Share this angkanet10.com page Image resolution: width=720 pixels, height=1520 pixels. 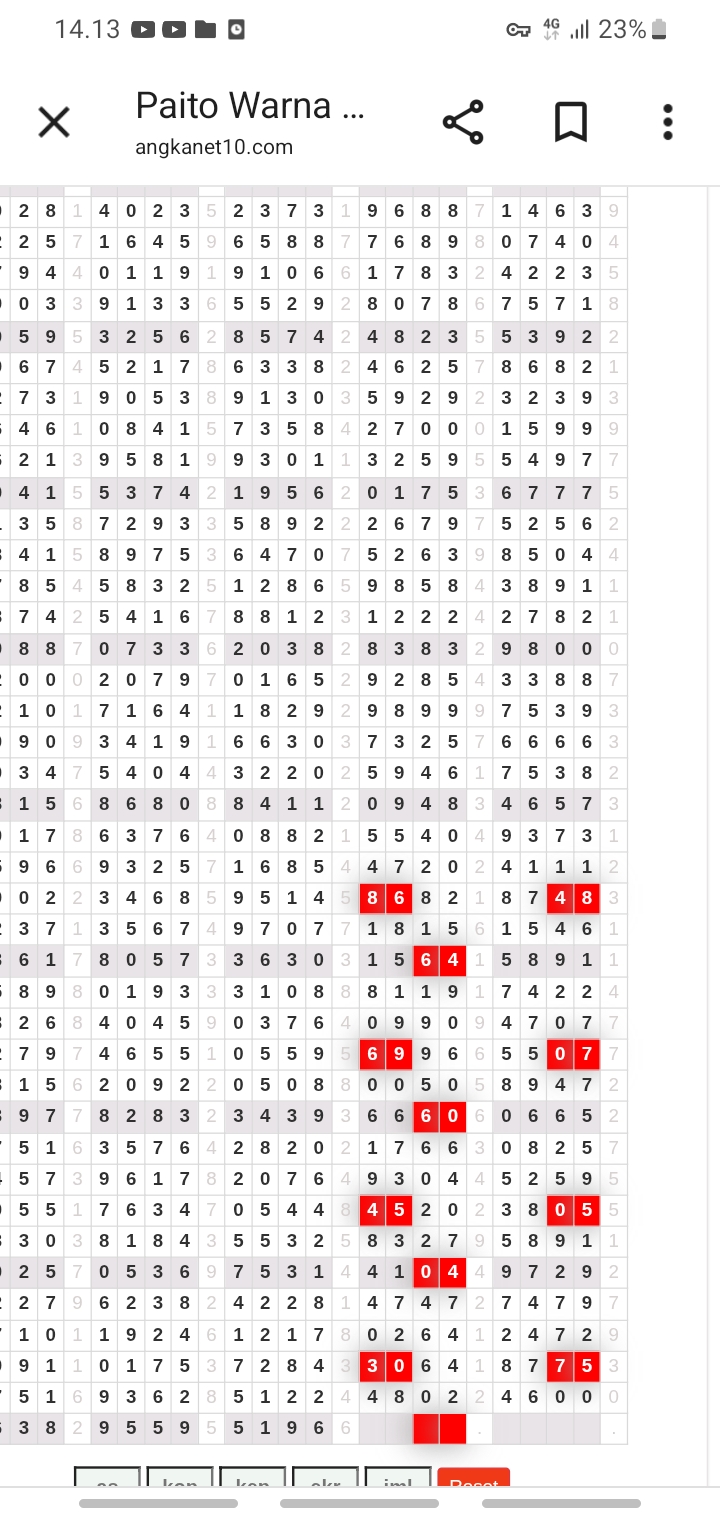coord(463,123)
